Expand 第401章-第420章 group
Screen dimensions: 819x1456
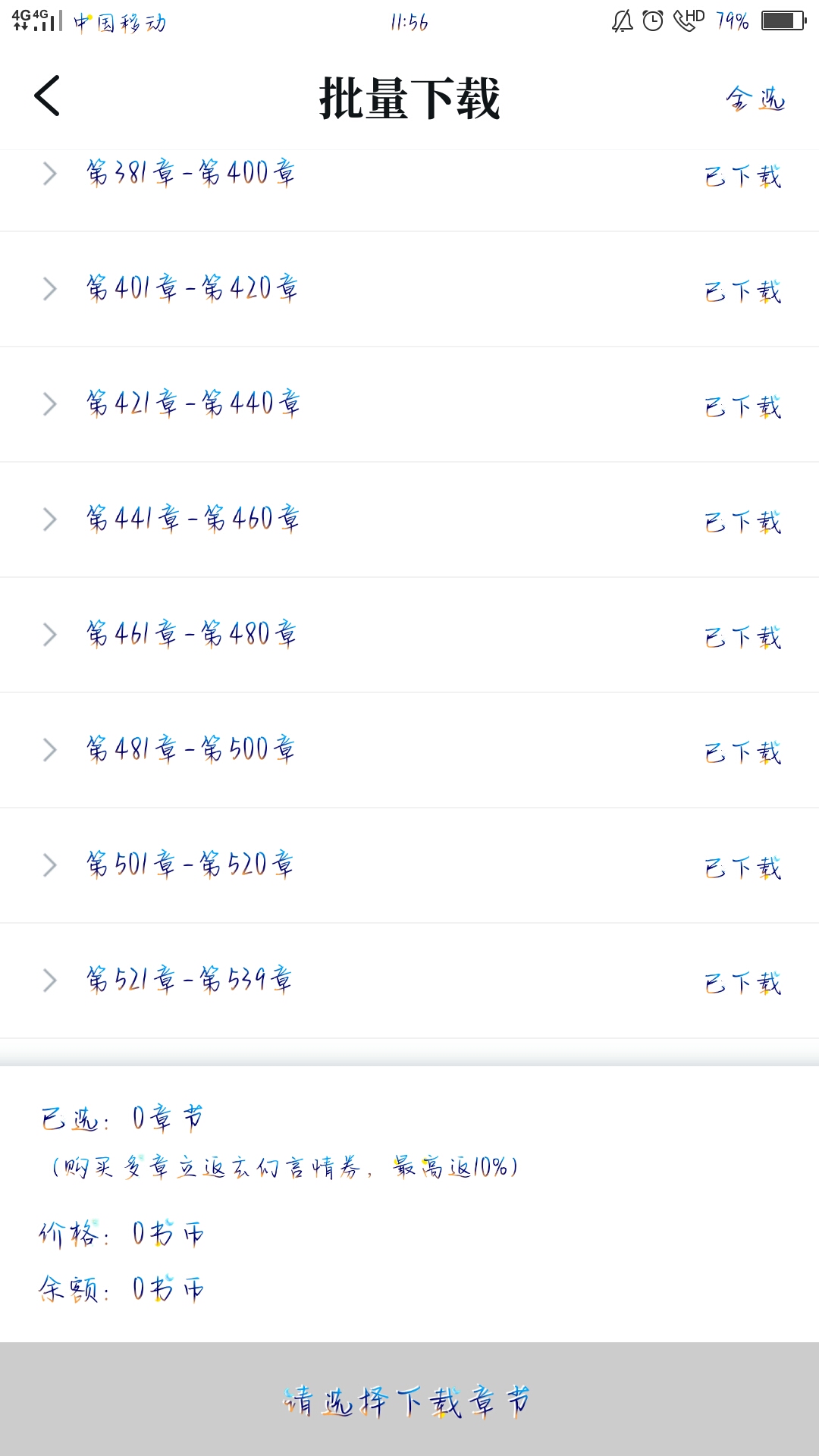click(50, 289)
